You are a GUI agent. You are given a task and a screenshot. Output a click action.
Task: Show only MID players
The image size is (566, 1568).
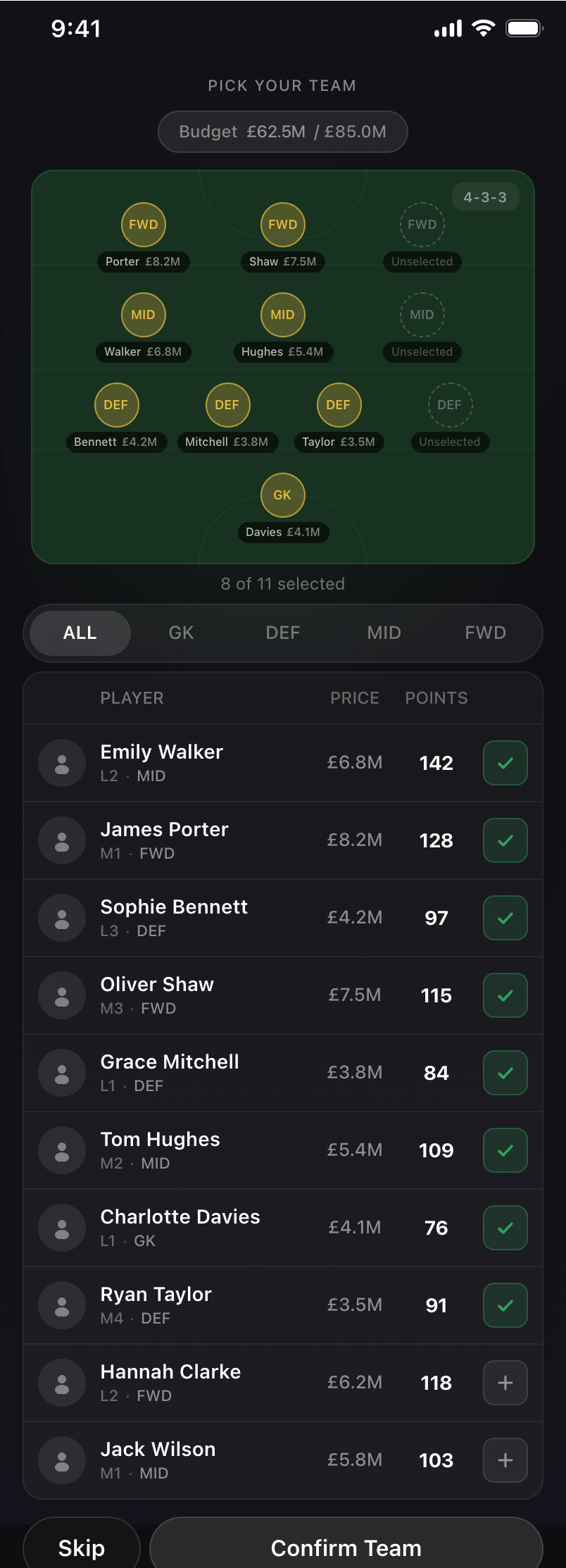pos(384,633)
